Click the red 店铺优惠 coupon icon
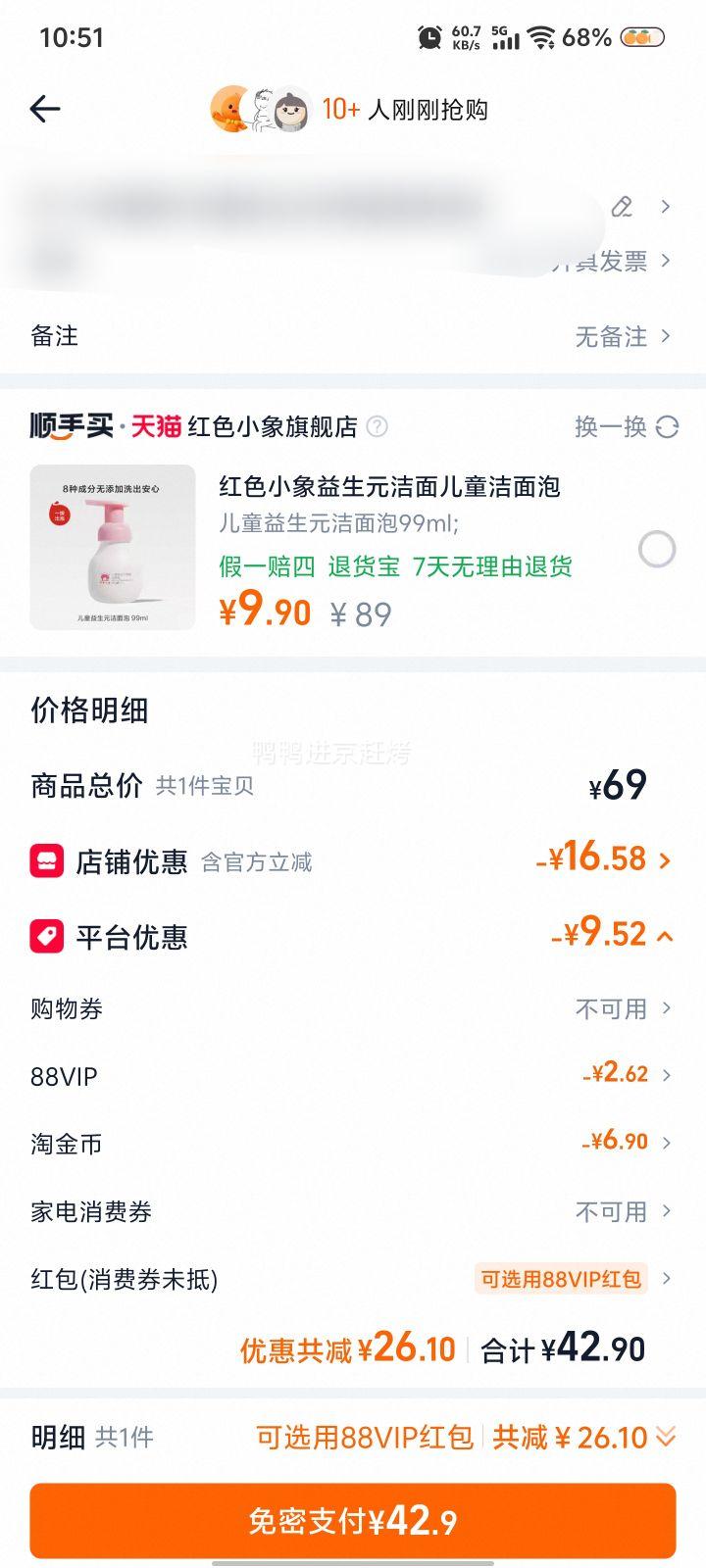The width and height of the screenshot is (706, 1568). tap(44, 857)
